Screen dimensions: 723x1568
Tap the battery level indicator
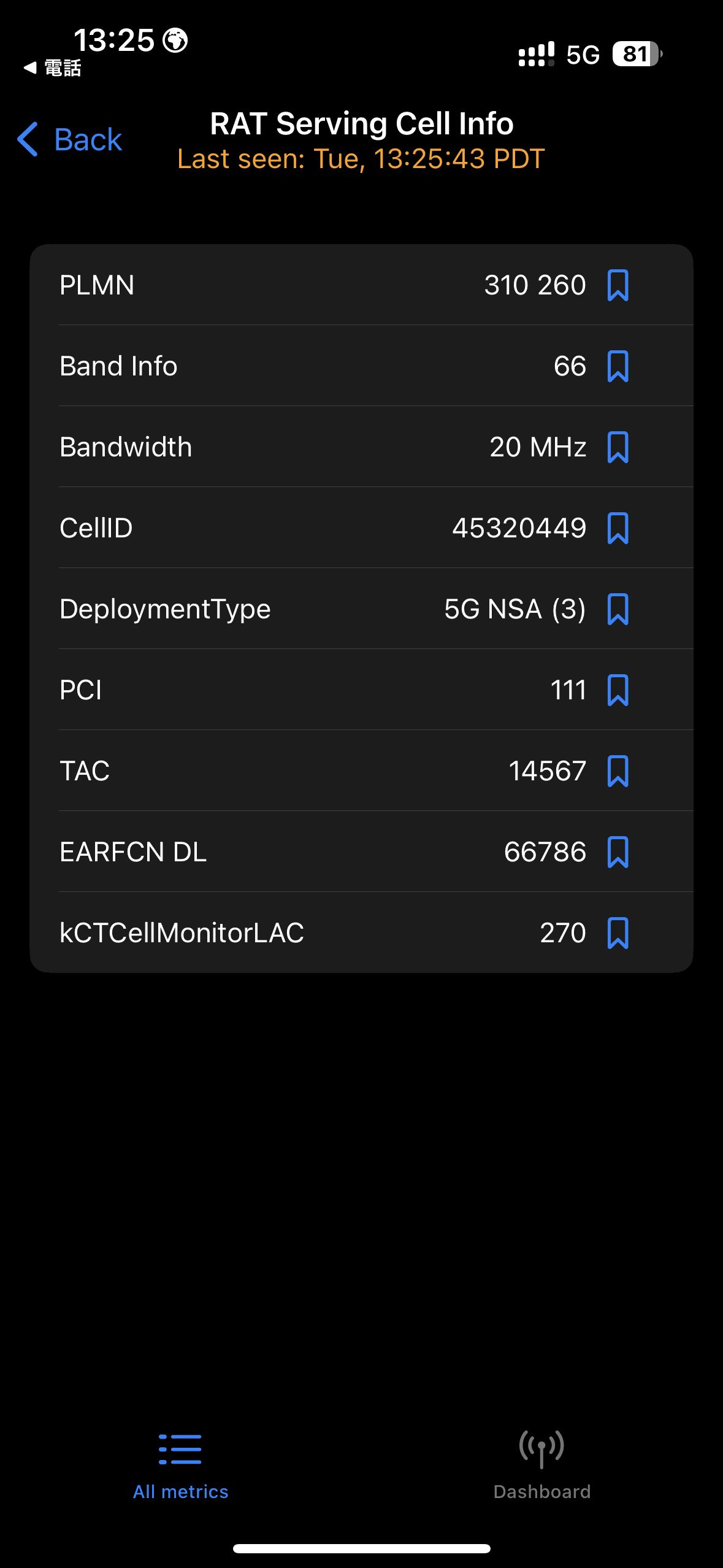pos(634,55)
